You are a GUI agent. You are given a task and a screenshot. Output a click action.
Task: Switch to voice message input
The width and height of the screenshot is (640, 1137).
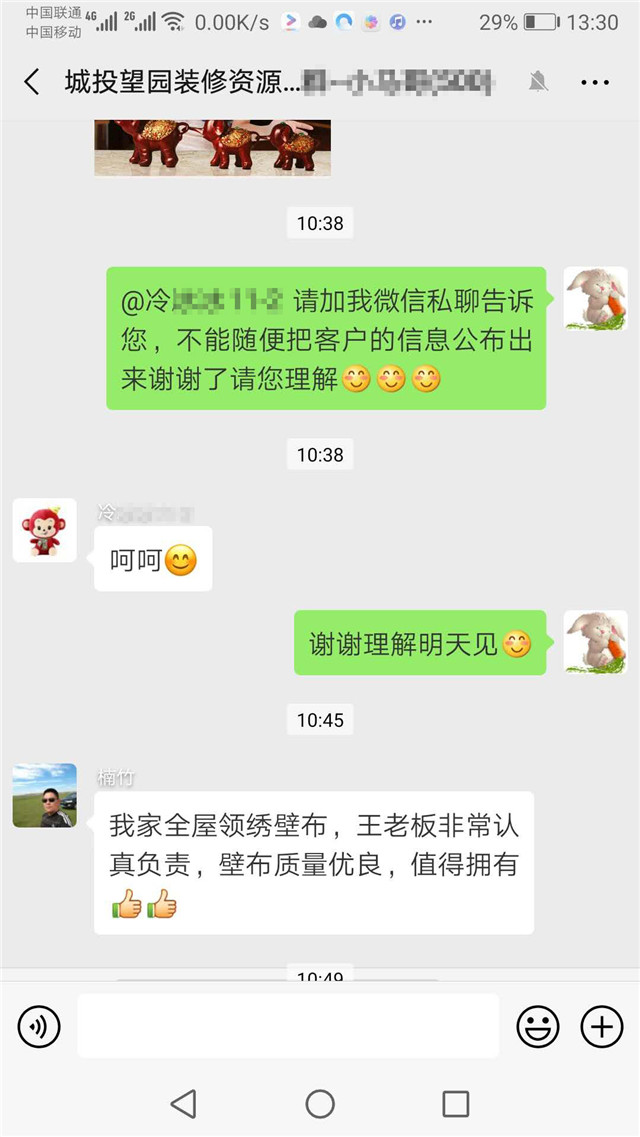pyautogui.click(x=39, y=1026)
